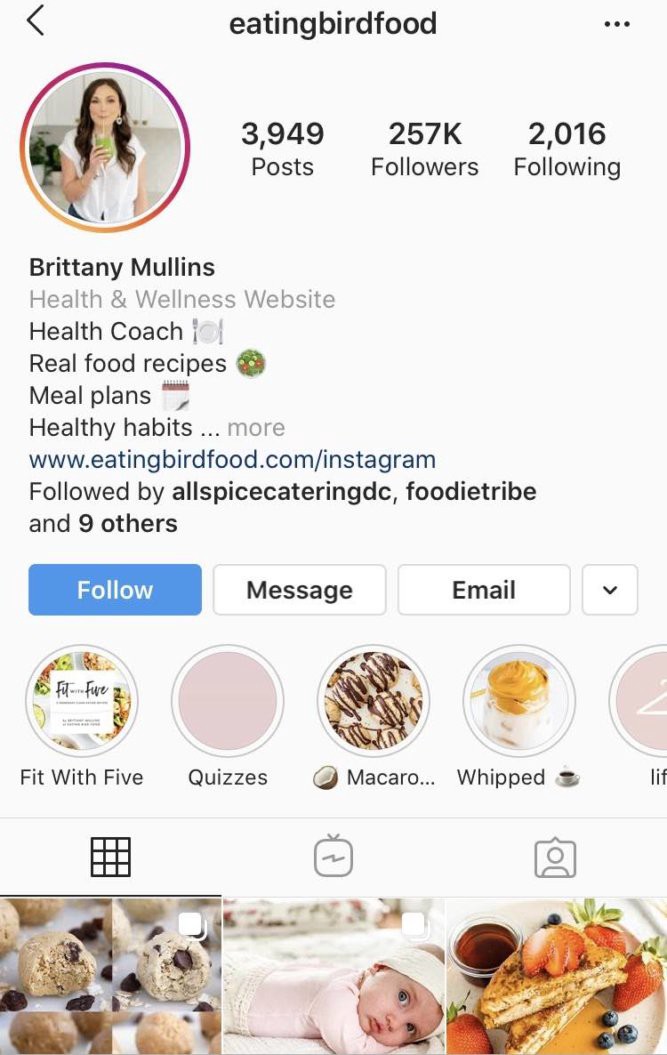This screenshot has height=1055, width=667.
Task: Switch to the IGTV tab
Action: (333, 857)
